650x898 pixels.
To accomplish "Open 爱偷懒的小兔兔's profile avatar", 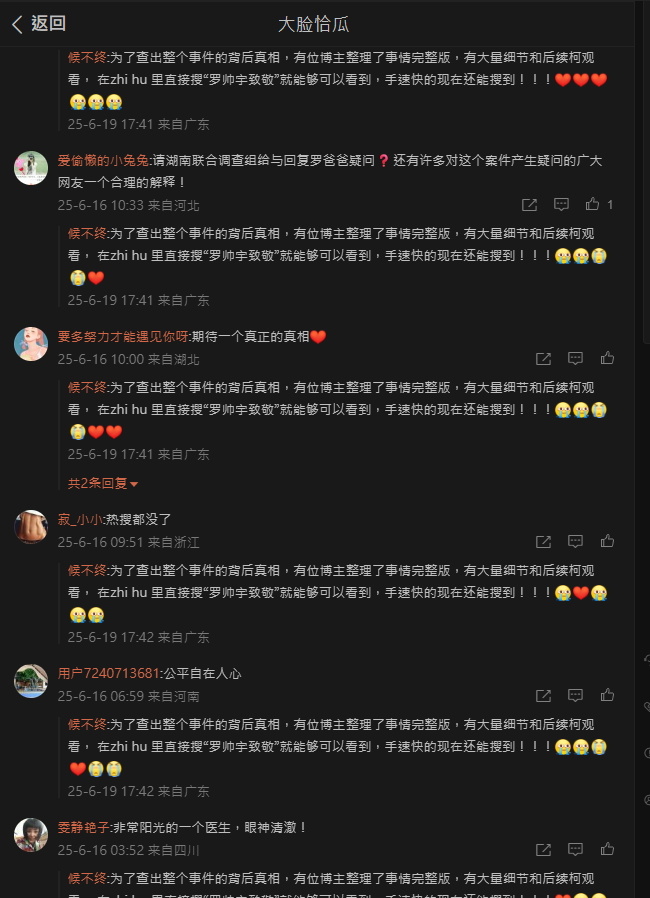I will click(x=31, y=168).
